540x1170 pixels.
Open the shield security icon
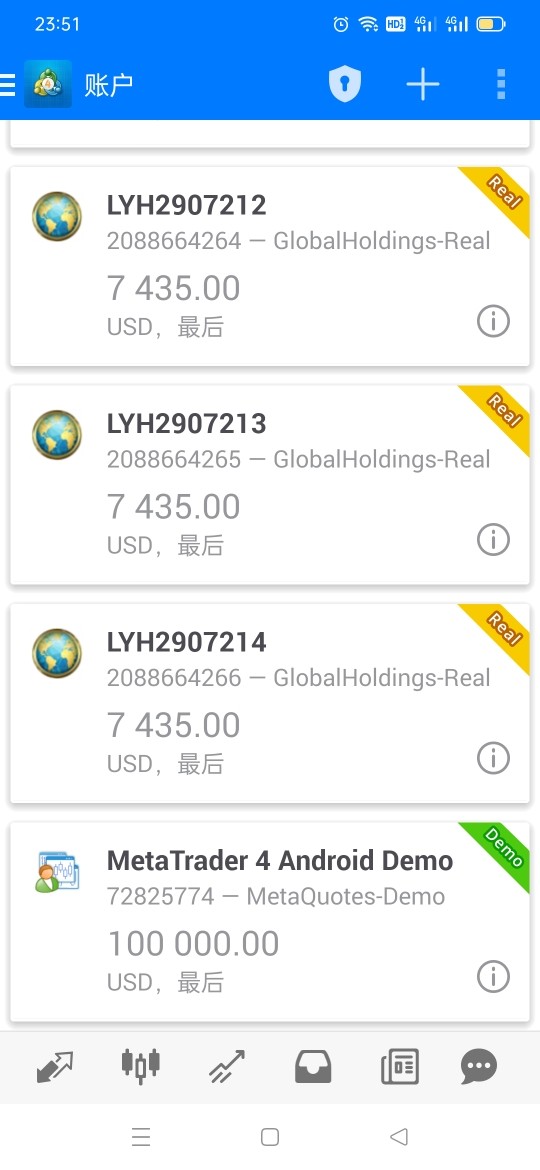pyautogui.click(x=345, y=84)
